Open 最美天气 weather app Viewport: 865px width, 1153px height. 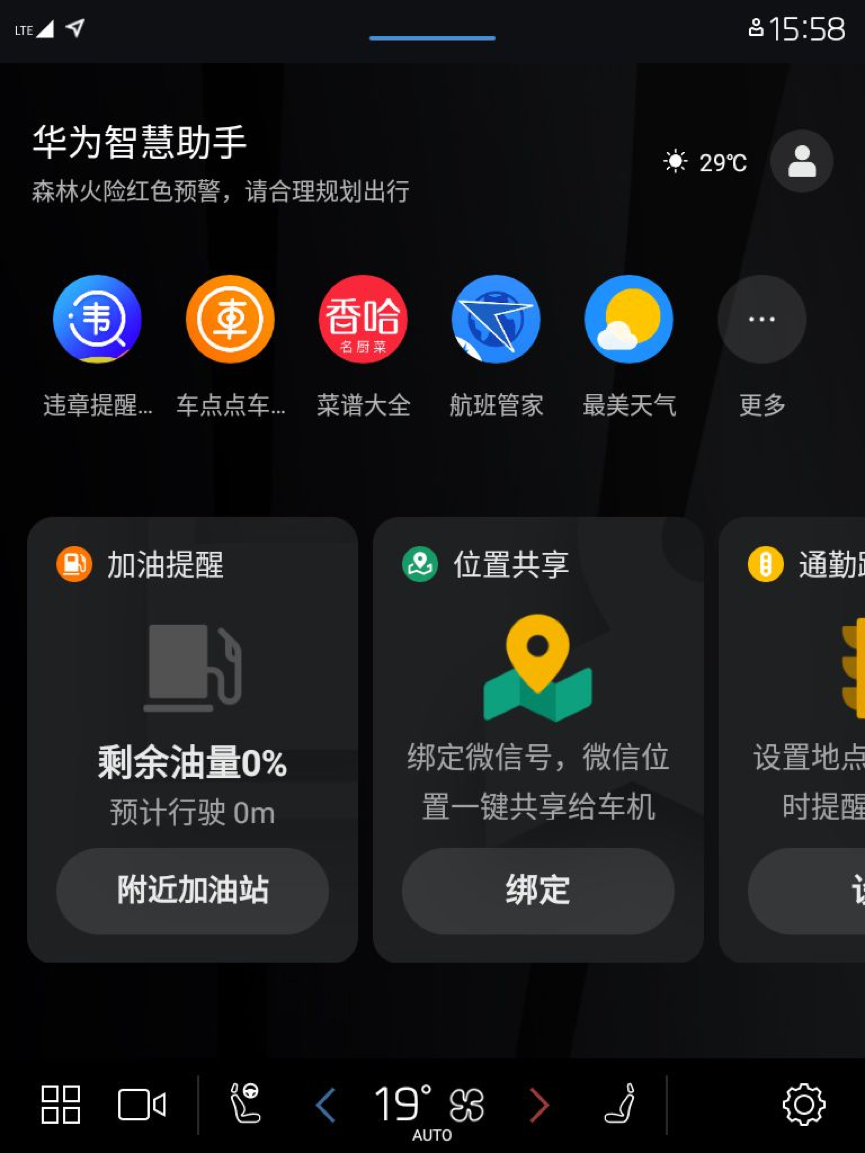click(x=629, y=320)
